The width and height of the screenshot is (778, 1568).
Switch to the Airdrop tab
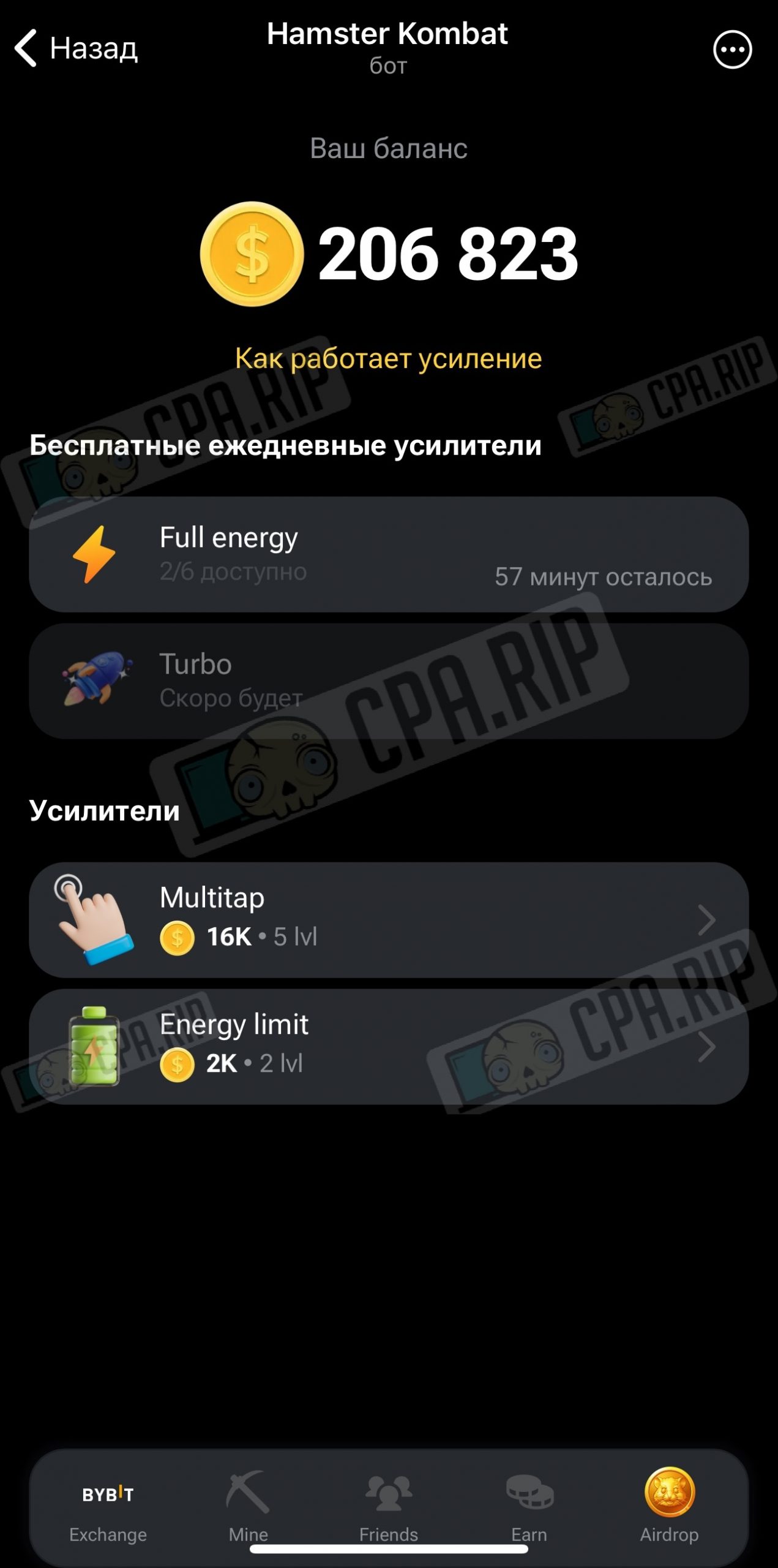669,1506
